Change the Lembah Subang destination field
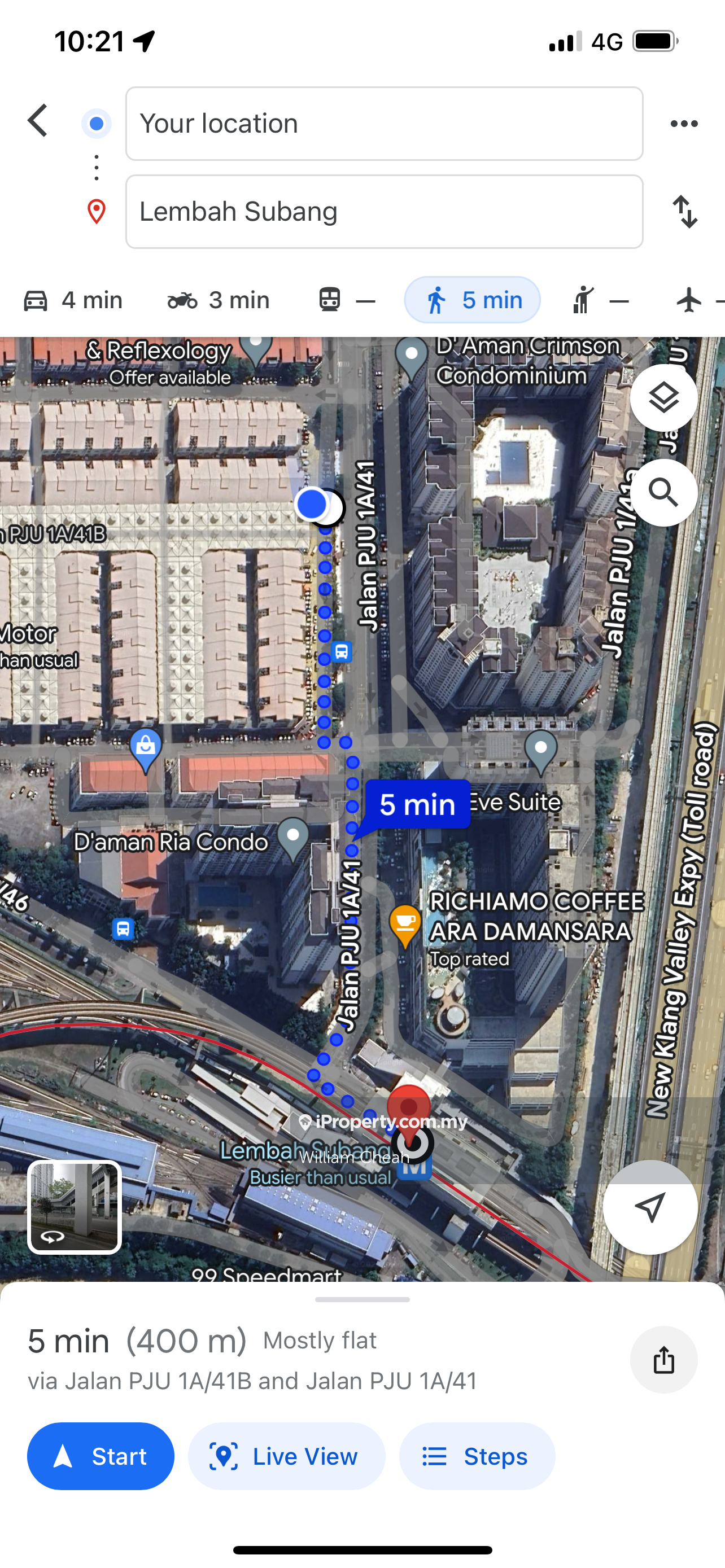 (x=383, y=212)
